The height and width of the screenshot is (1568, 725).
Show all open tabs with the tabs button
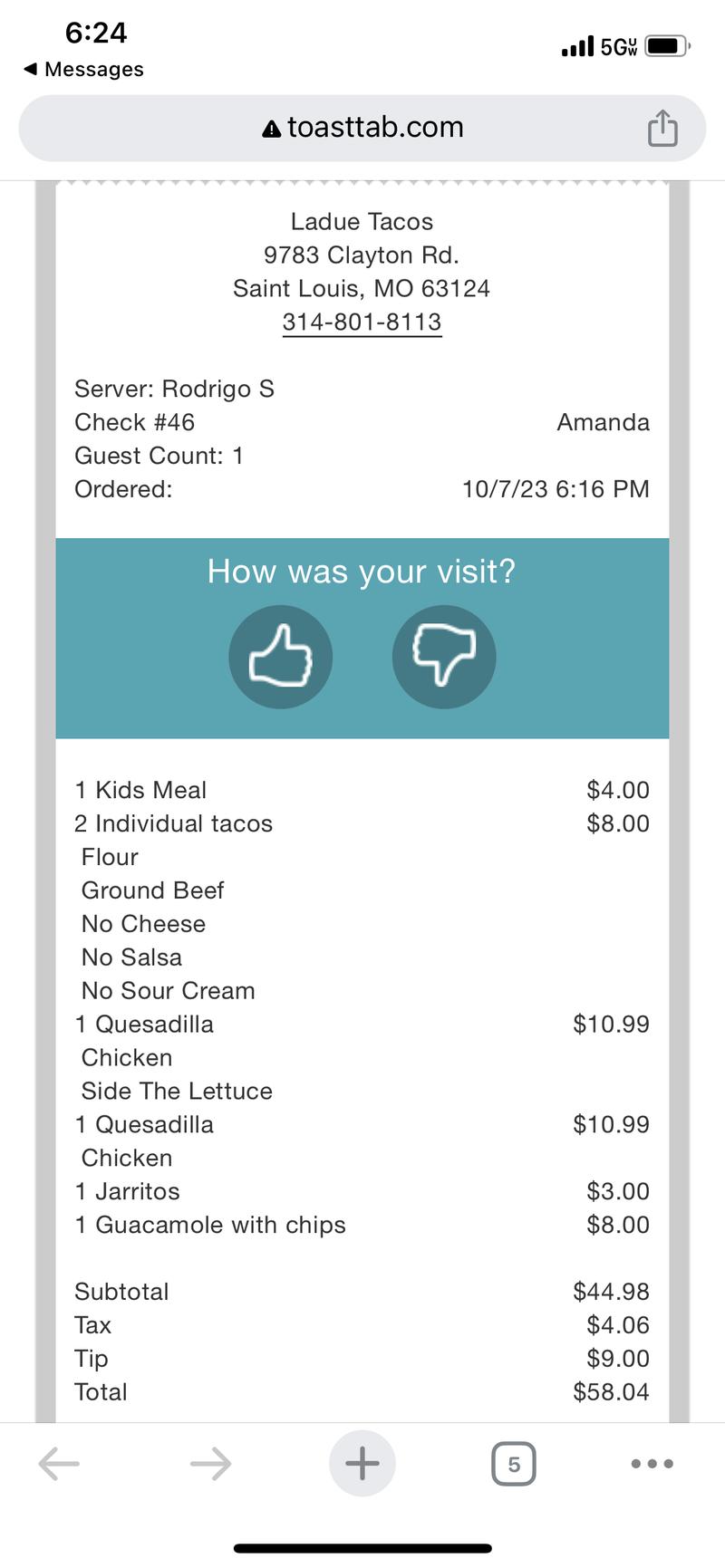tap(513, 1462)
